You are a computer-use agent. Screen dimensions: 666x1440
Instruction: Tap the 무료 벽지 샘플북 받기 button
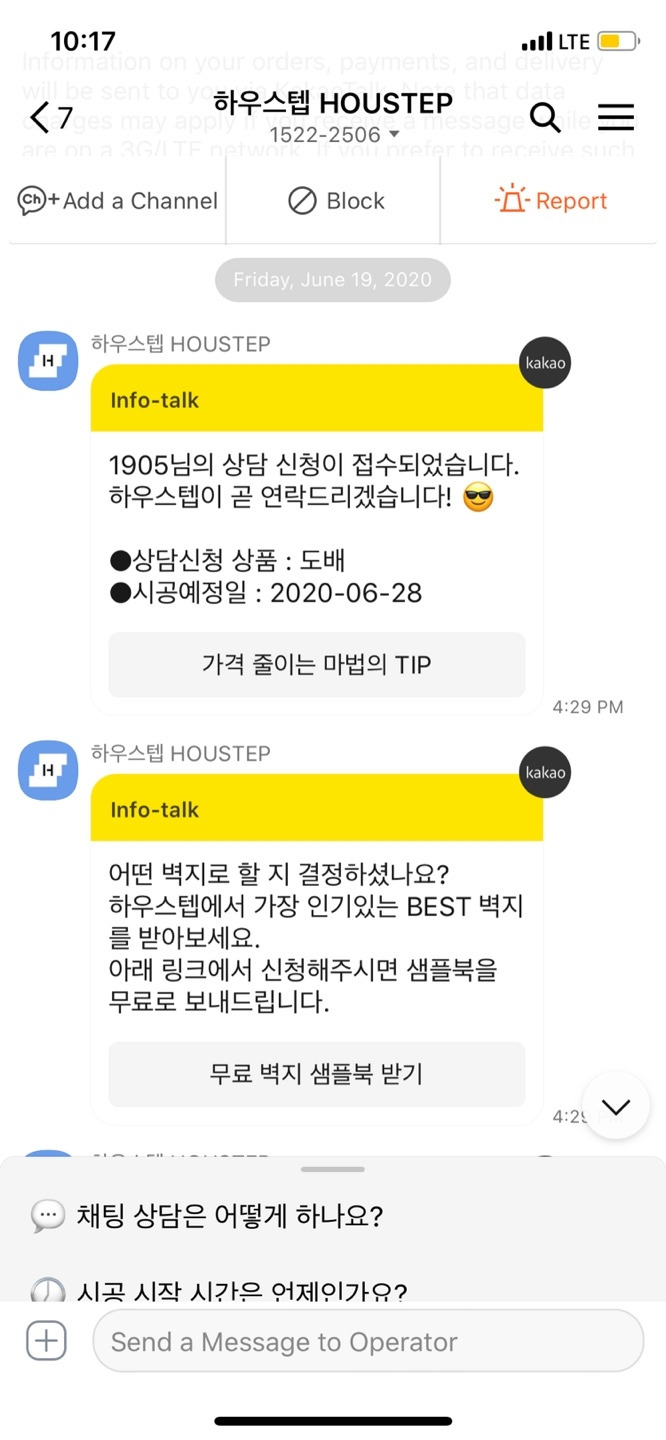(x=316, y=1074)
